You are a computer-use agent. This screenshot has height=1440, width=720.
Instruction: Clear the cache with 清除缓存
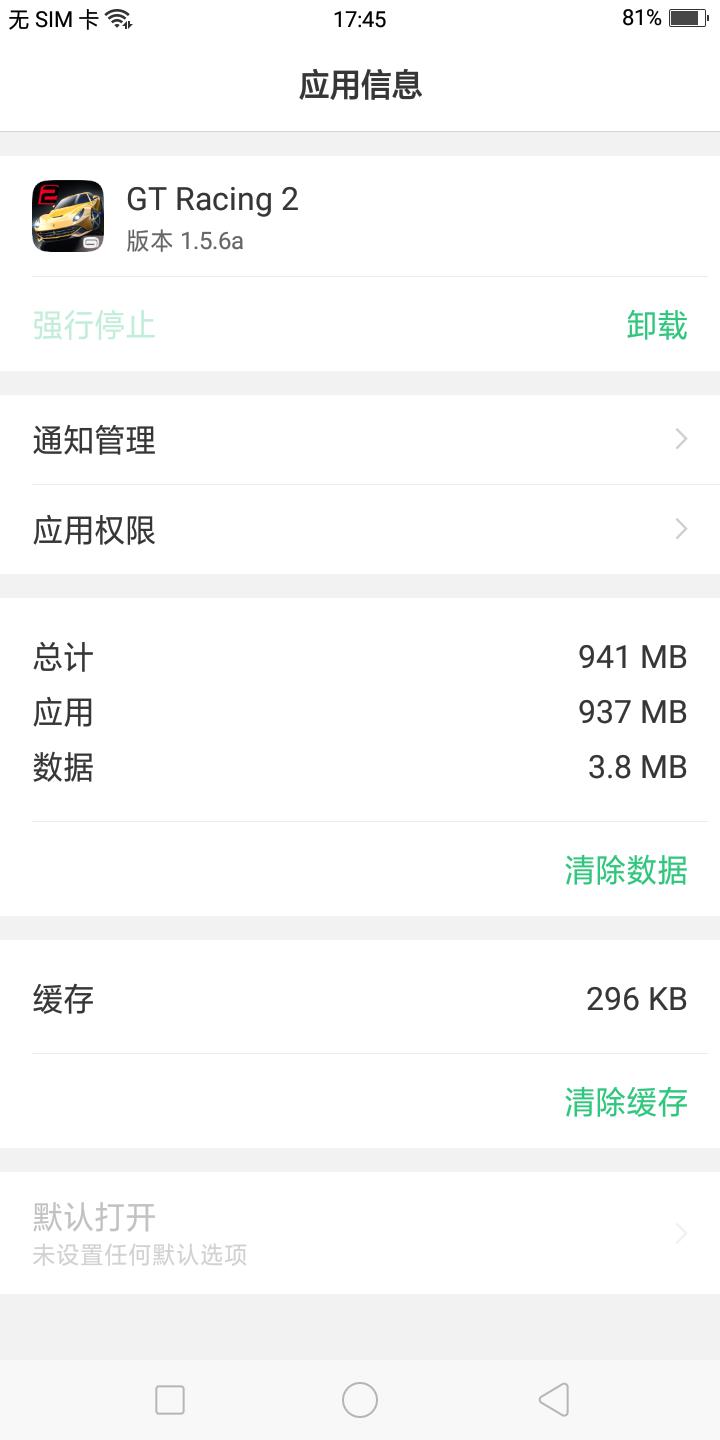pos(625,1102)
